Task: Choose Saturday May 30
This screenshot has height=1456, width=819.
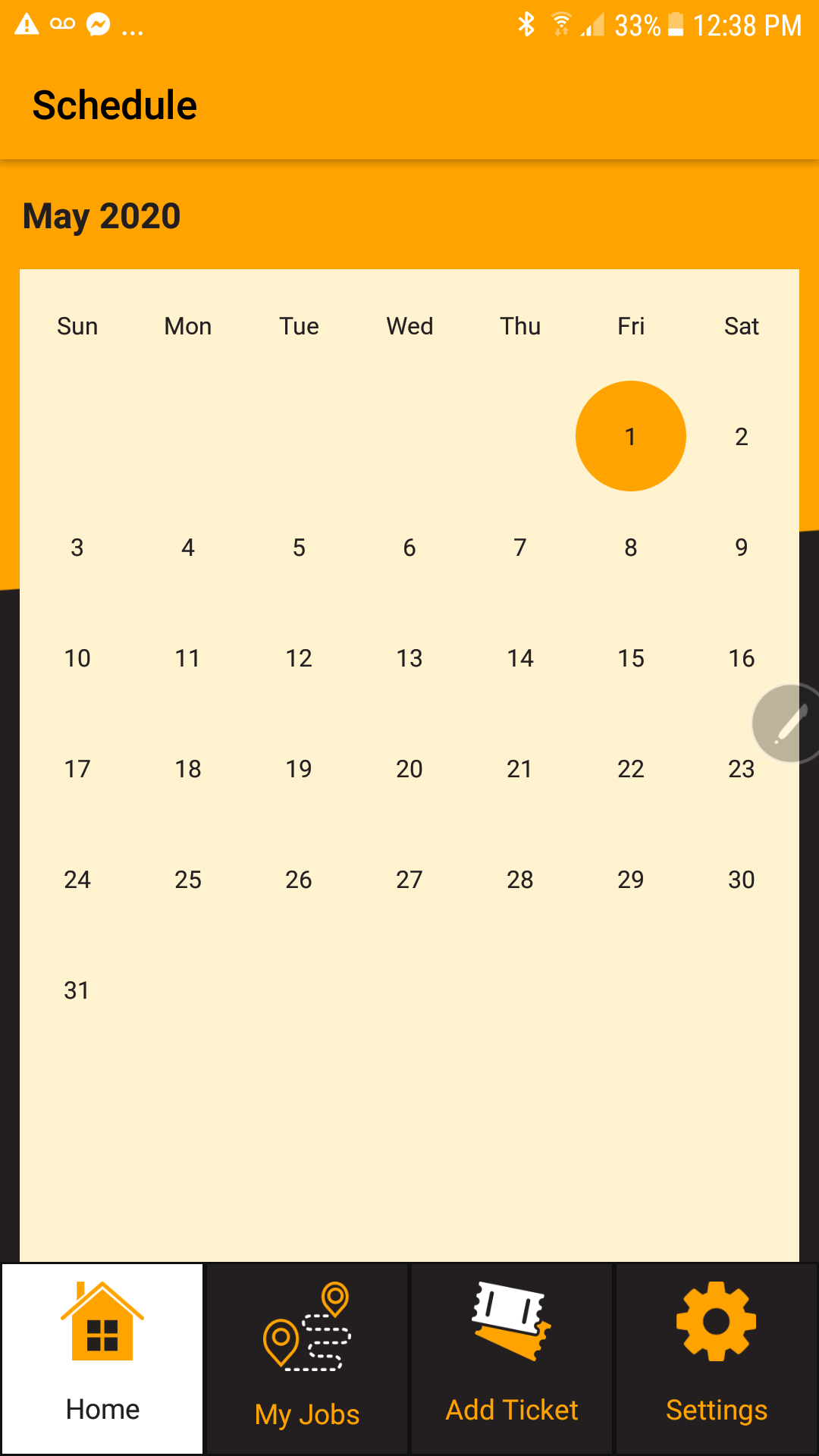Action: tap(741, 879)
